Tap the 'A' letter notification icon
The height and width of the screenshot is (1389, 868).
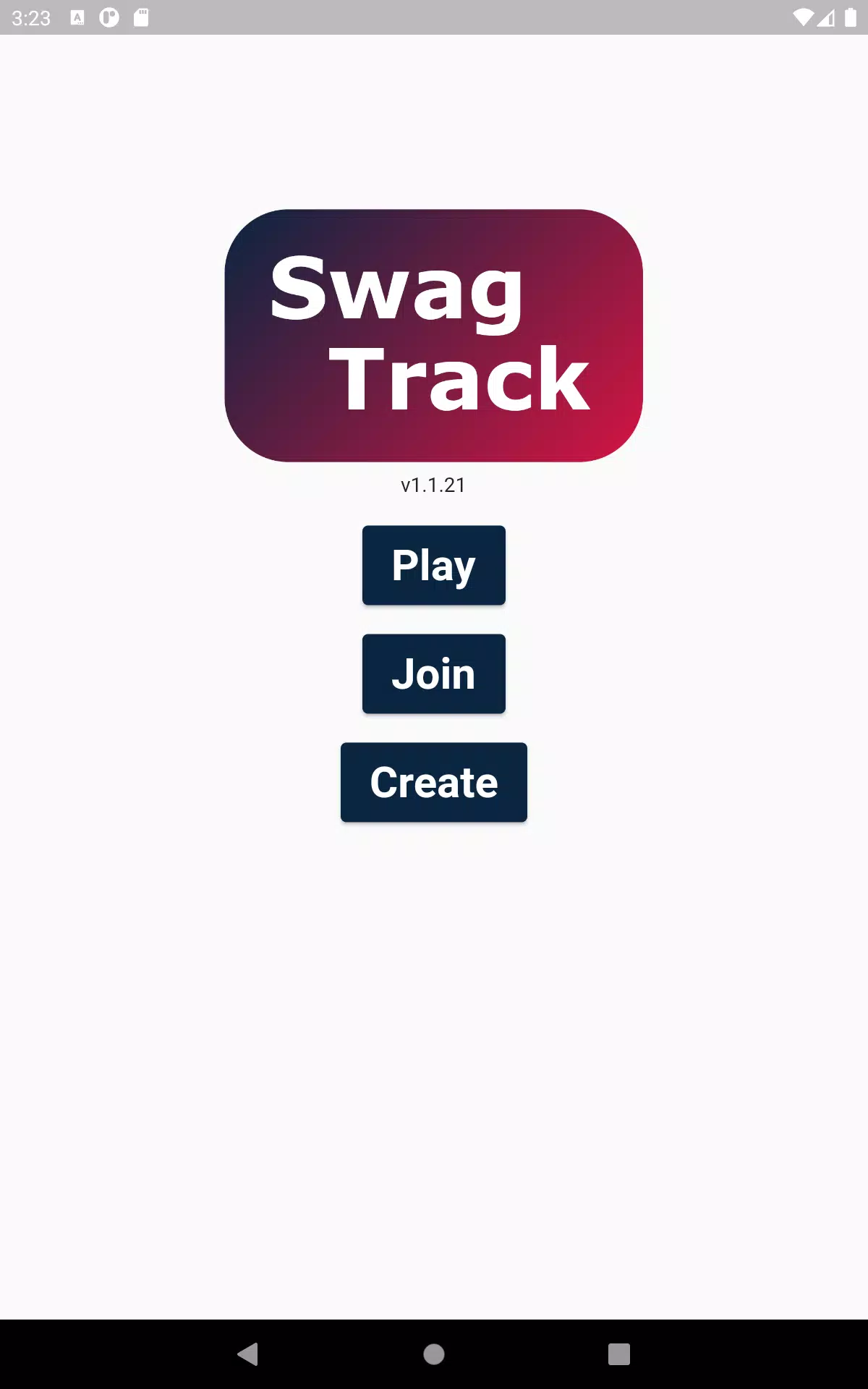76,17
